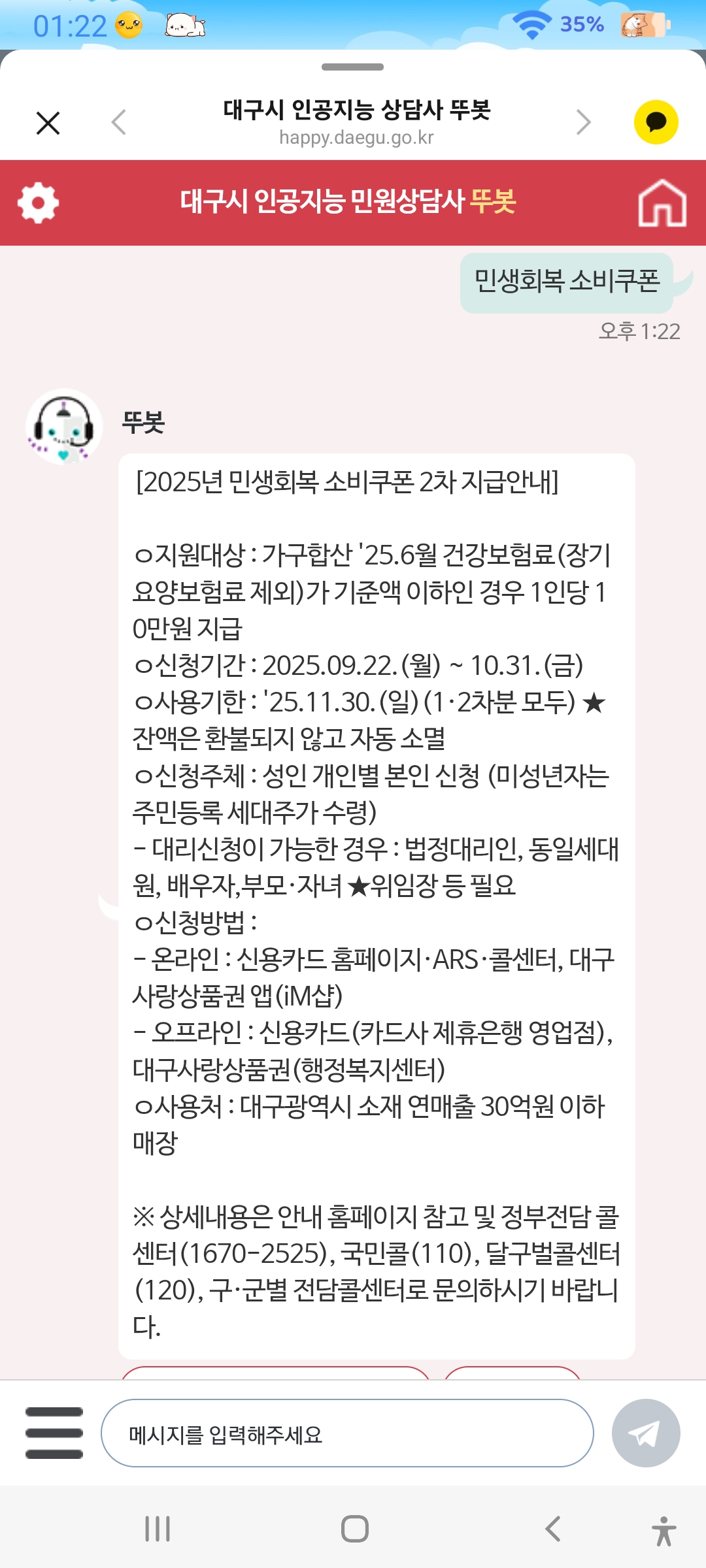
Task: Open the hamburger menu beside message box
Action: [x=54, y=1433]
